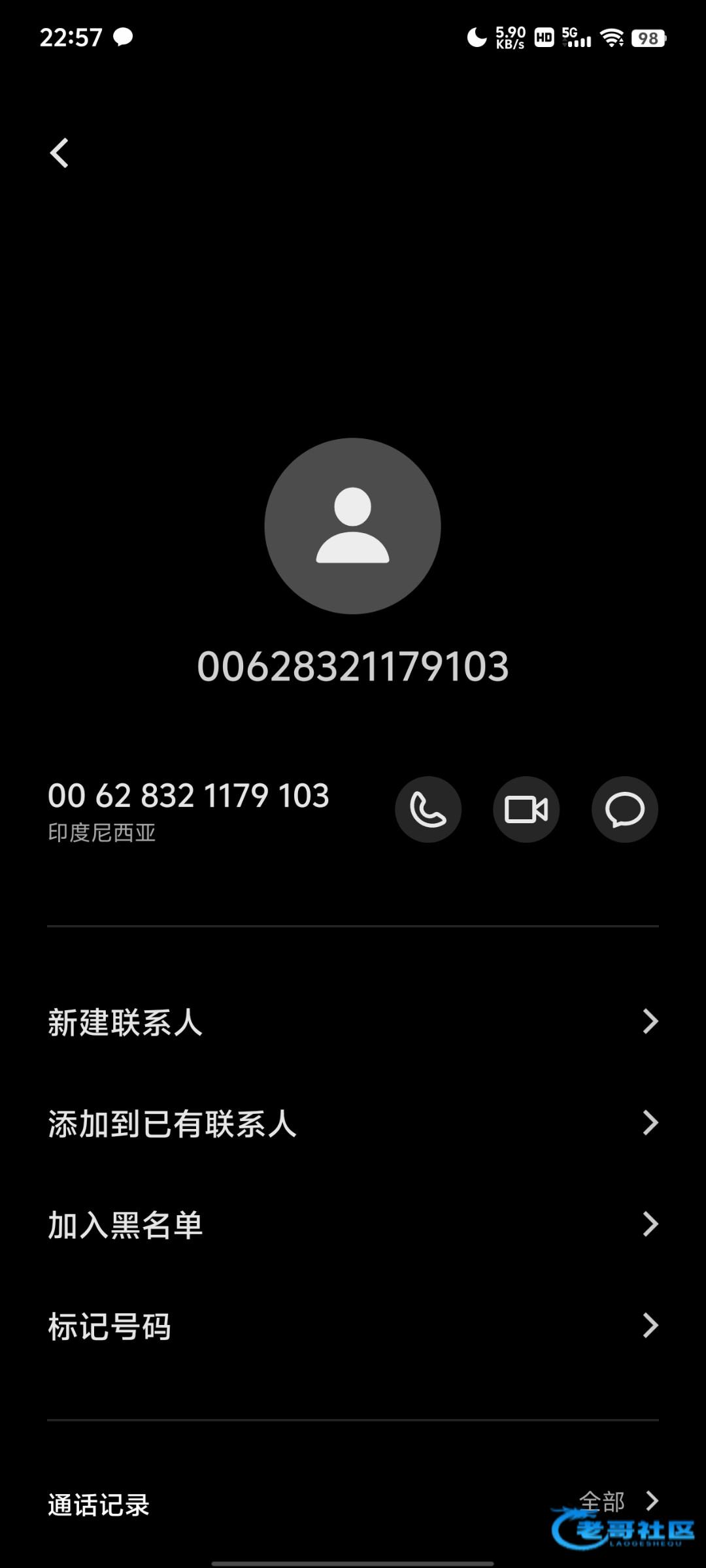Start a video call with this number
The image size is (706, 1568).
(526, 809)
